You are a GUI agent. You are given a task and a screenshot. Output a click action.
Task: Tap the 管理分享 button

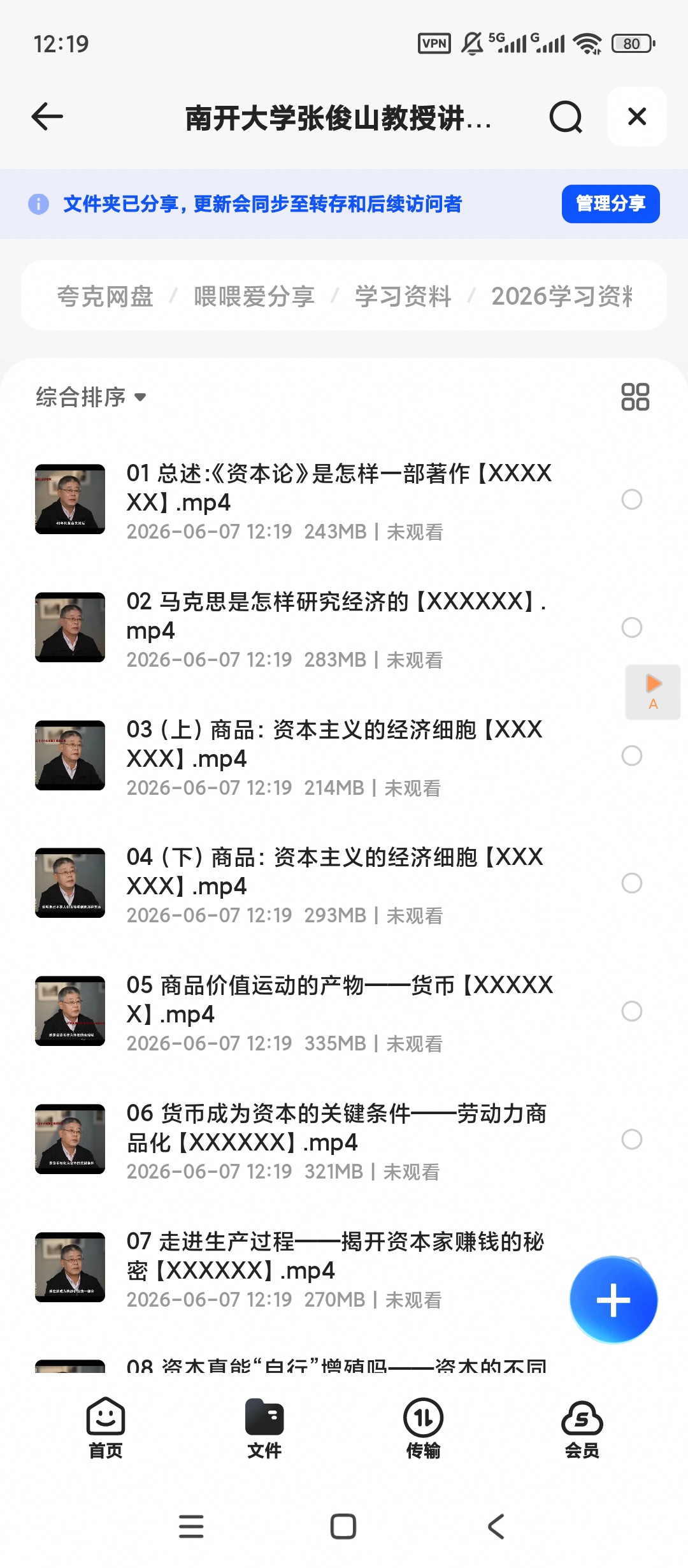(x=610, y=204)
